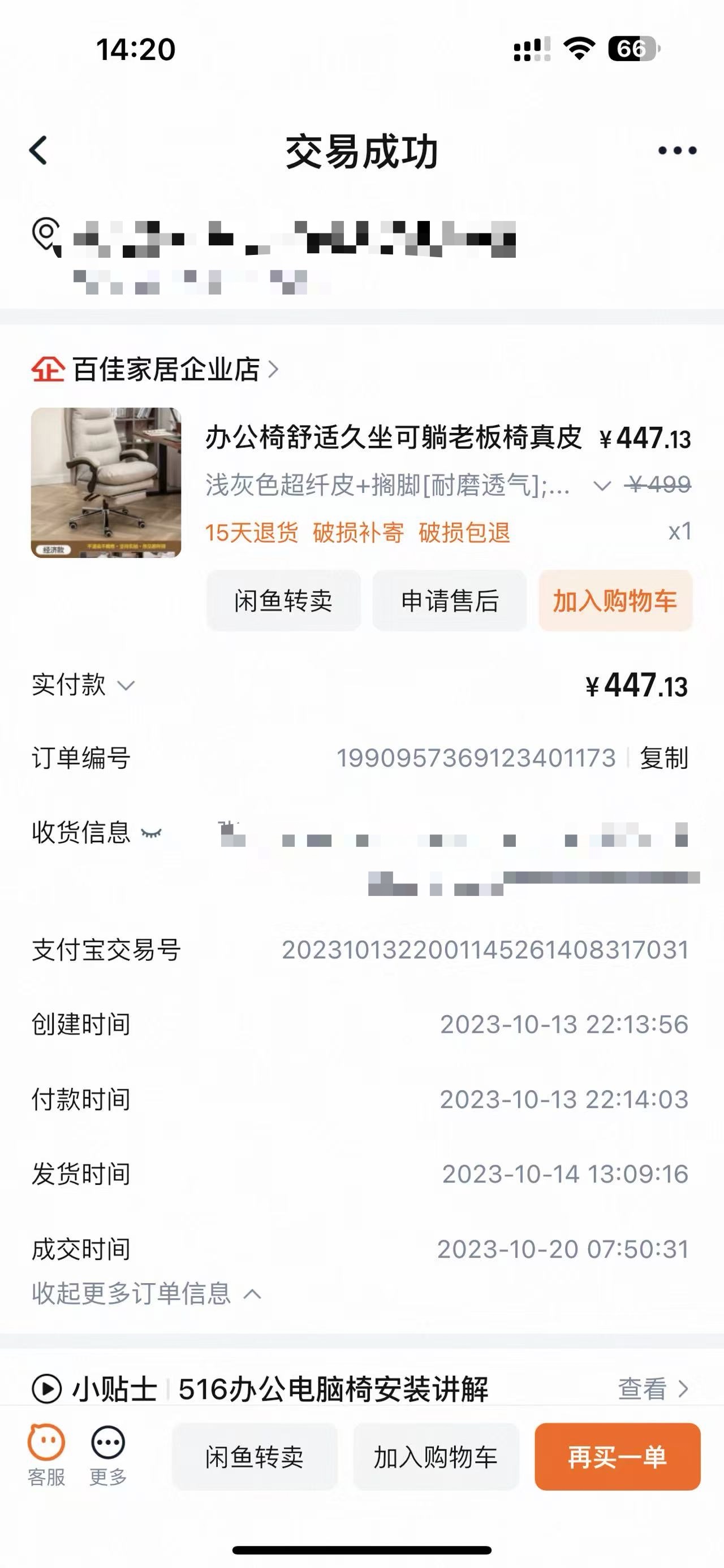Tap 申请售后 to request after-sales service
Screen dimensions: 724x1568
click(449, 601)
